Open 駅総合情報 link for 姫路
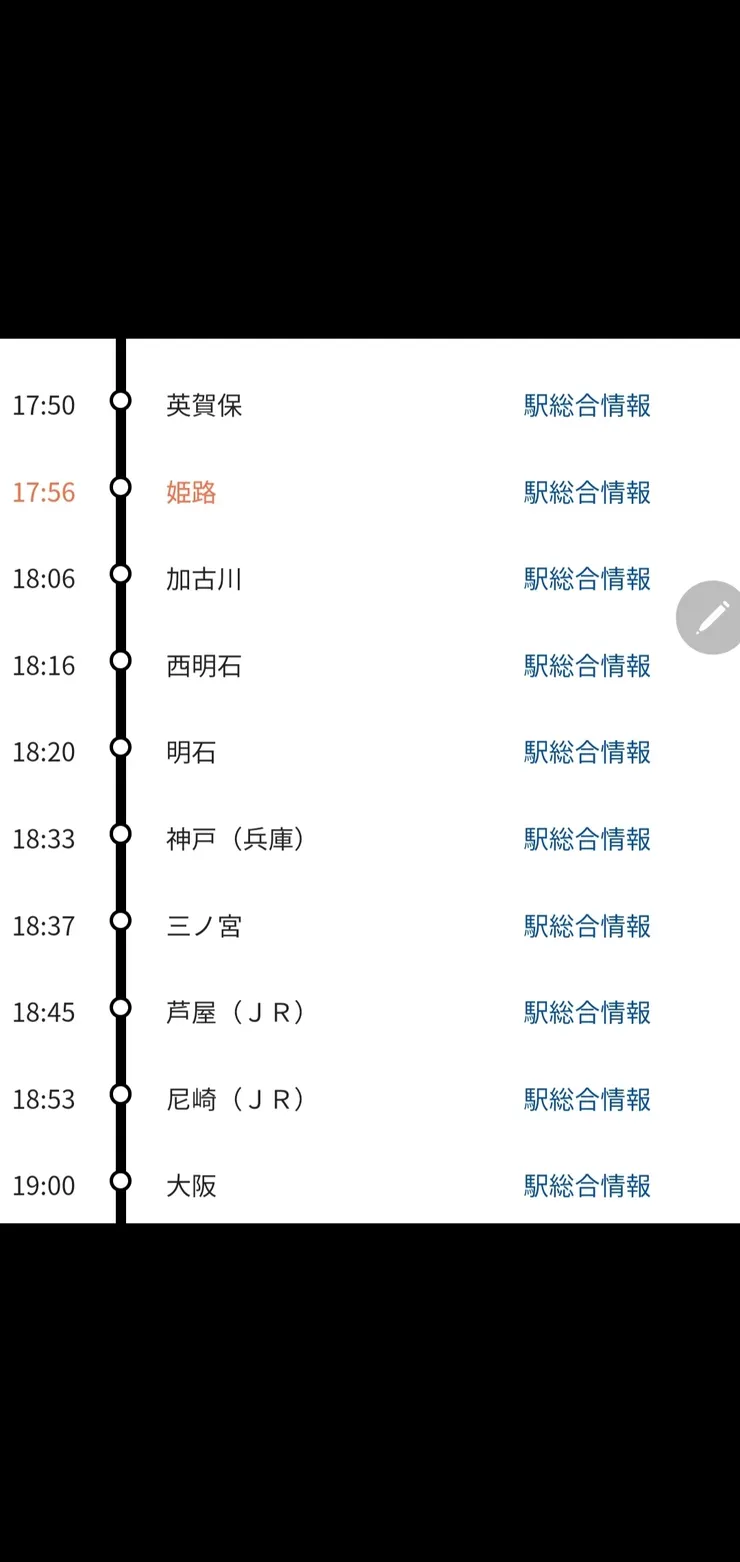 pyautogui.click(x=587, y=492)
